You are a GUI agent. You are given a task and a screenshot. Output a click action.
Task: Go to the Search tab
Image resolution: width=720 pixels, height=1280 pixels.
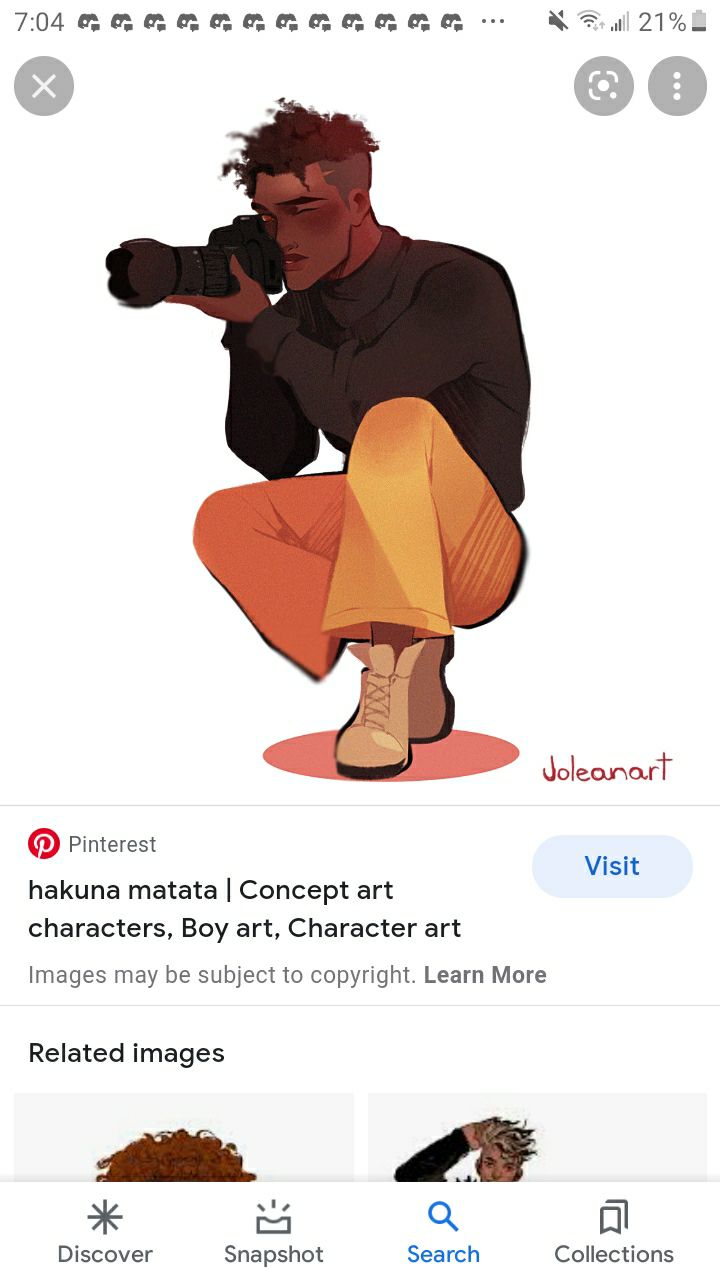point(443,1233)
